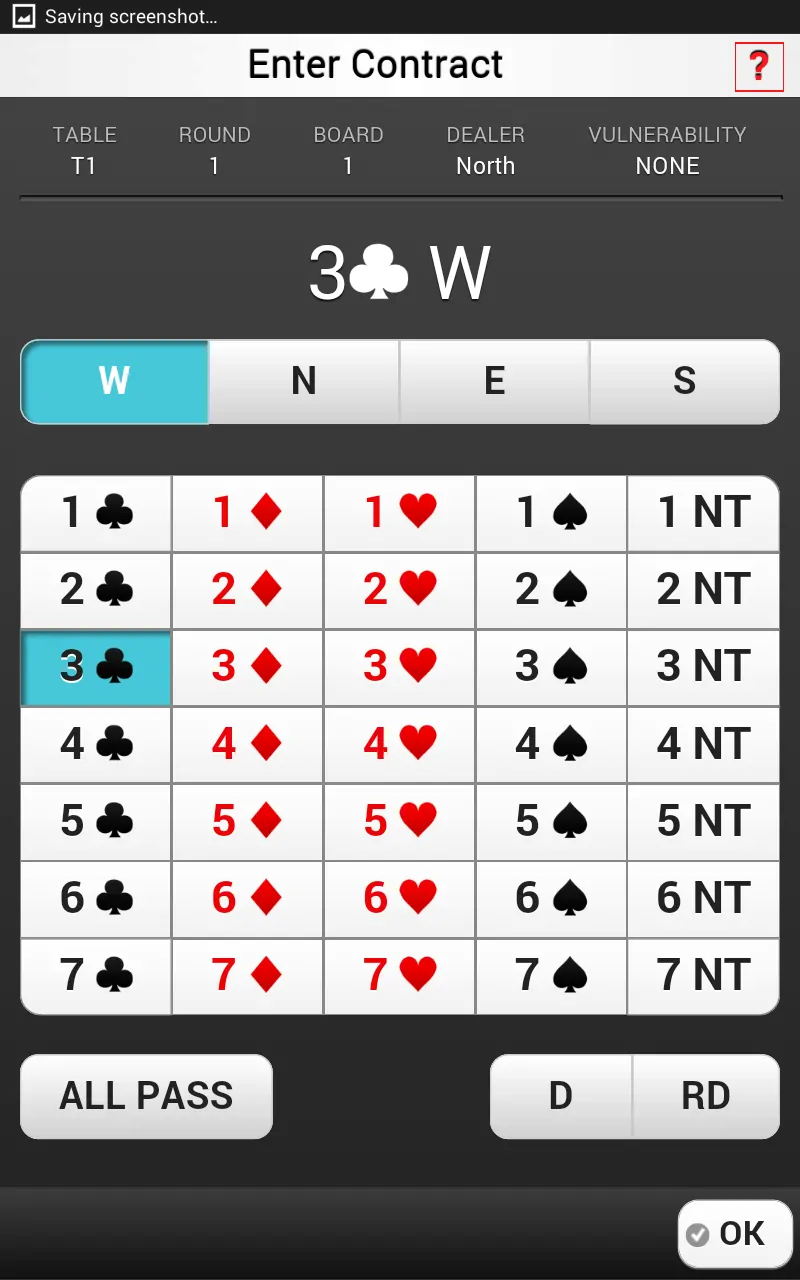The height and width of the screenshot is (1280, 800).
Task: Select the 3 NT contract
Action: point(703,667)
